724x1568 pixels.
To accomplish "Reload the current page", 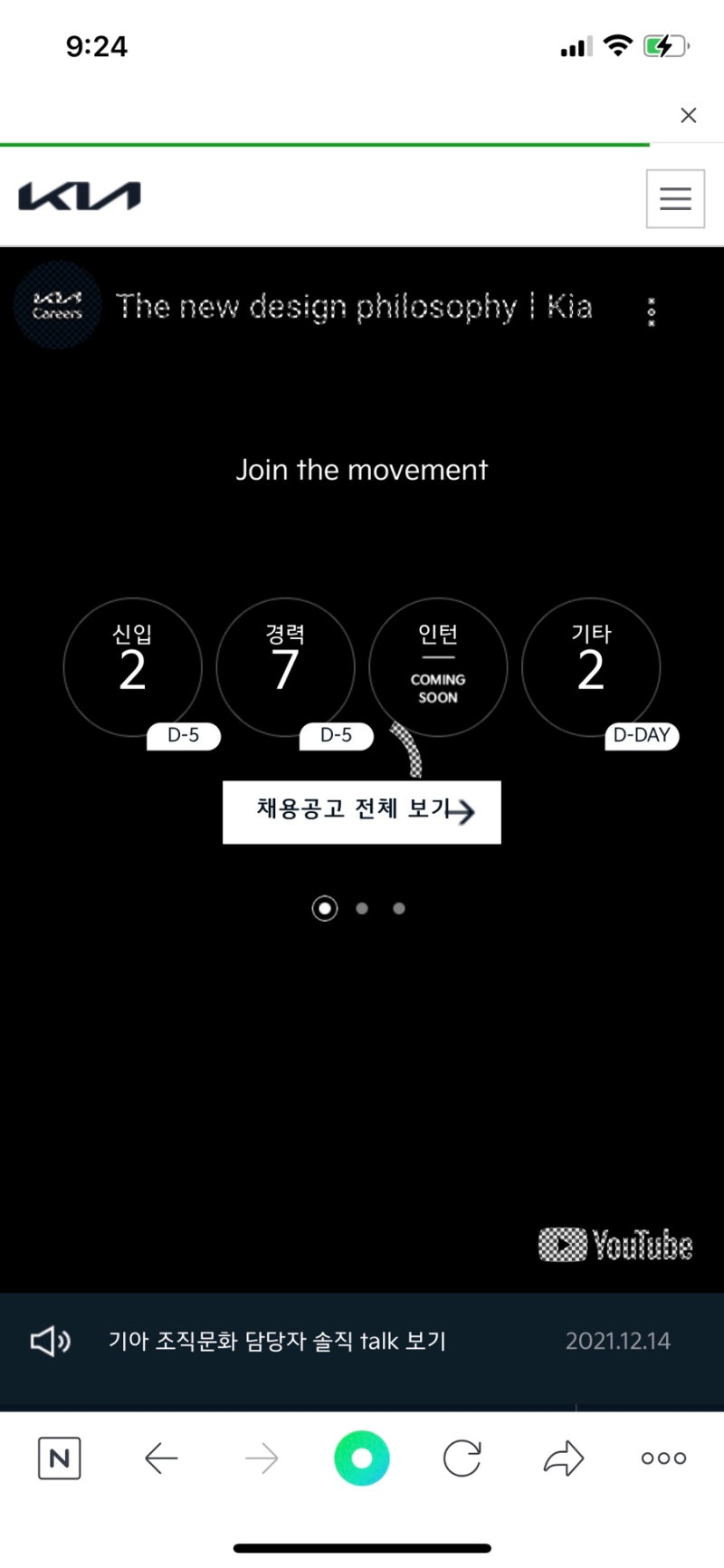I will pos(462,1458).
